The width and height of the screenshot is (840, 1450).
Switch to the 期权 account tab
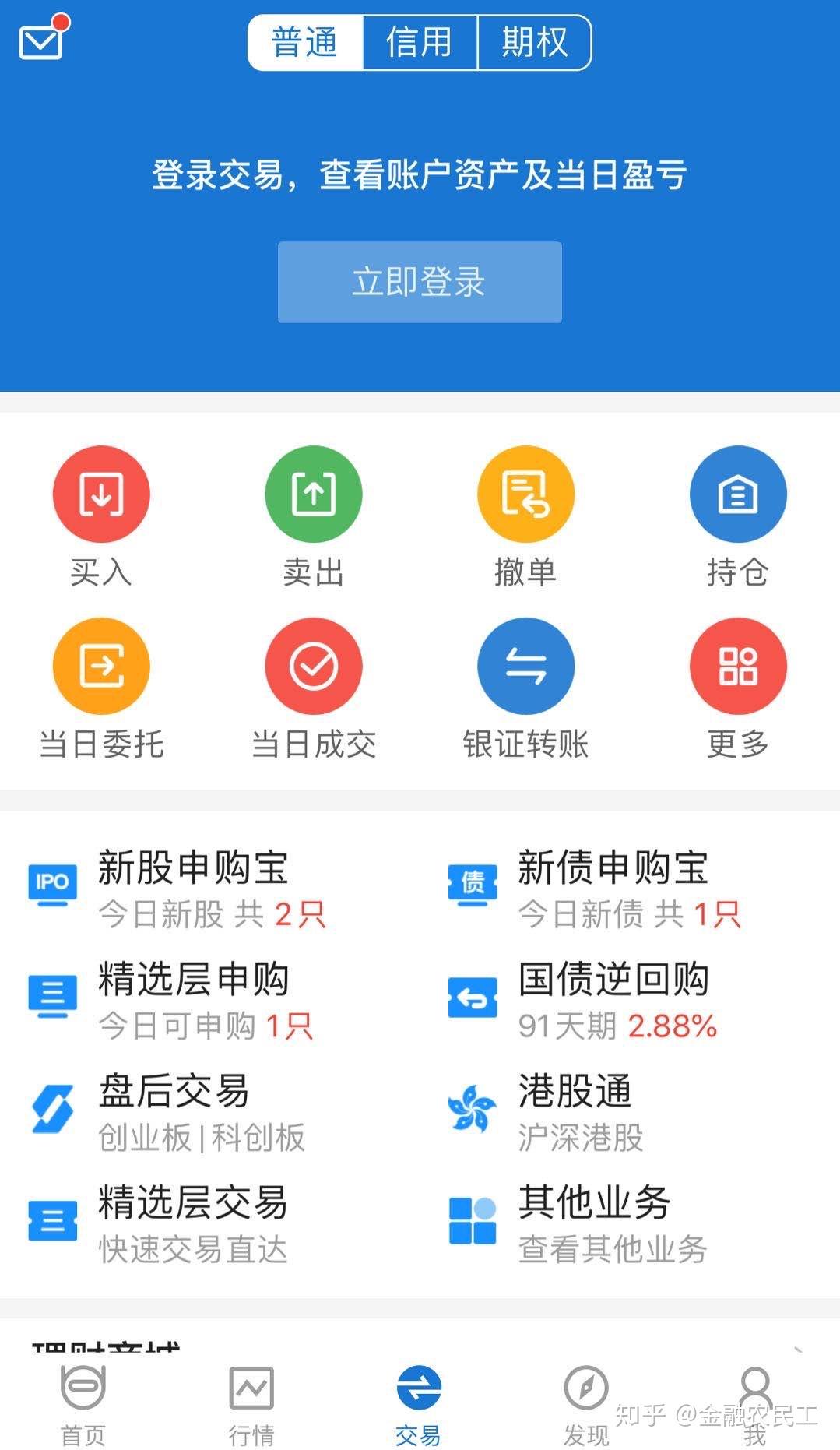[x=534, y=43]
